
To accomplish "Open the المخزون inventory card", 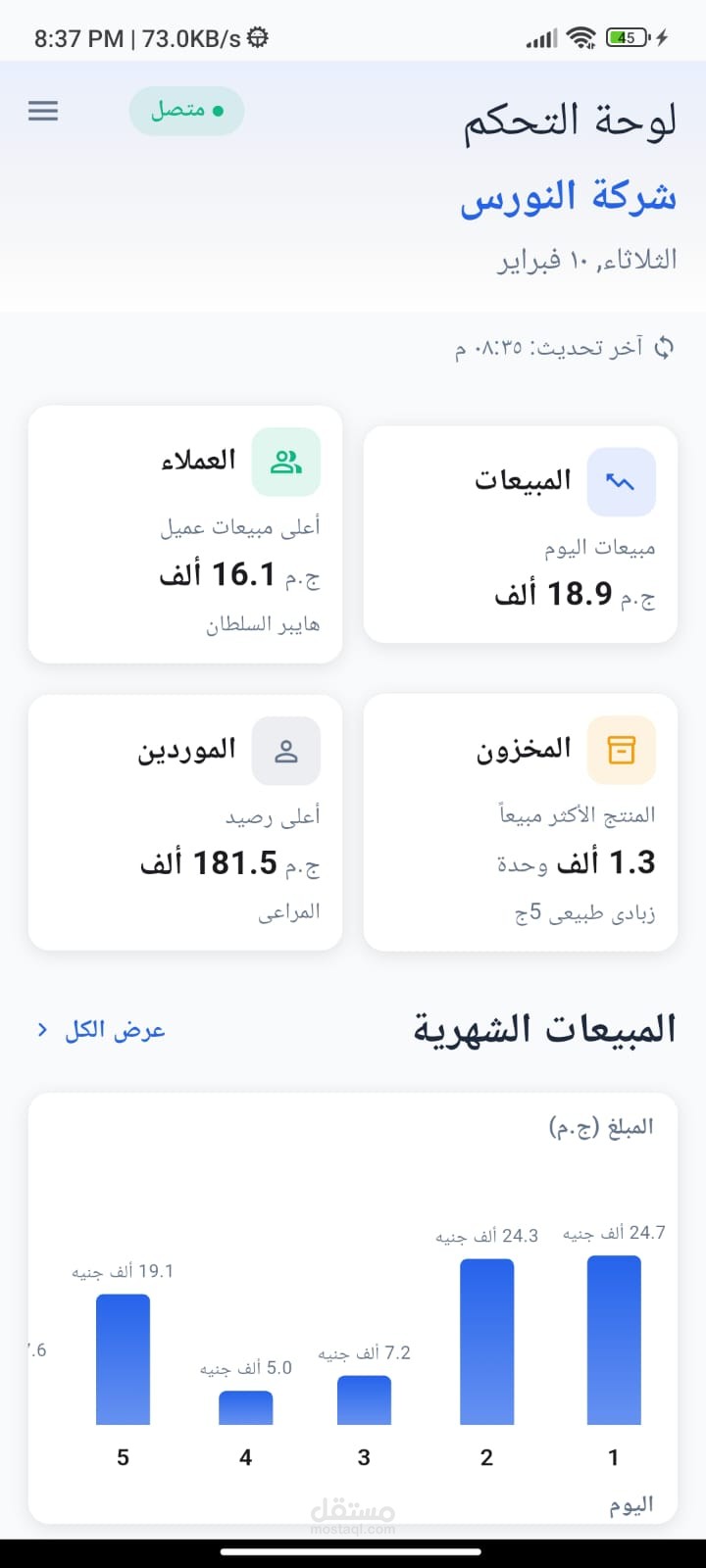I will point(520,822).
